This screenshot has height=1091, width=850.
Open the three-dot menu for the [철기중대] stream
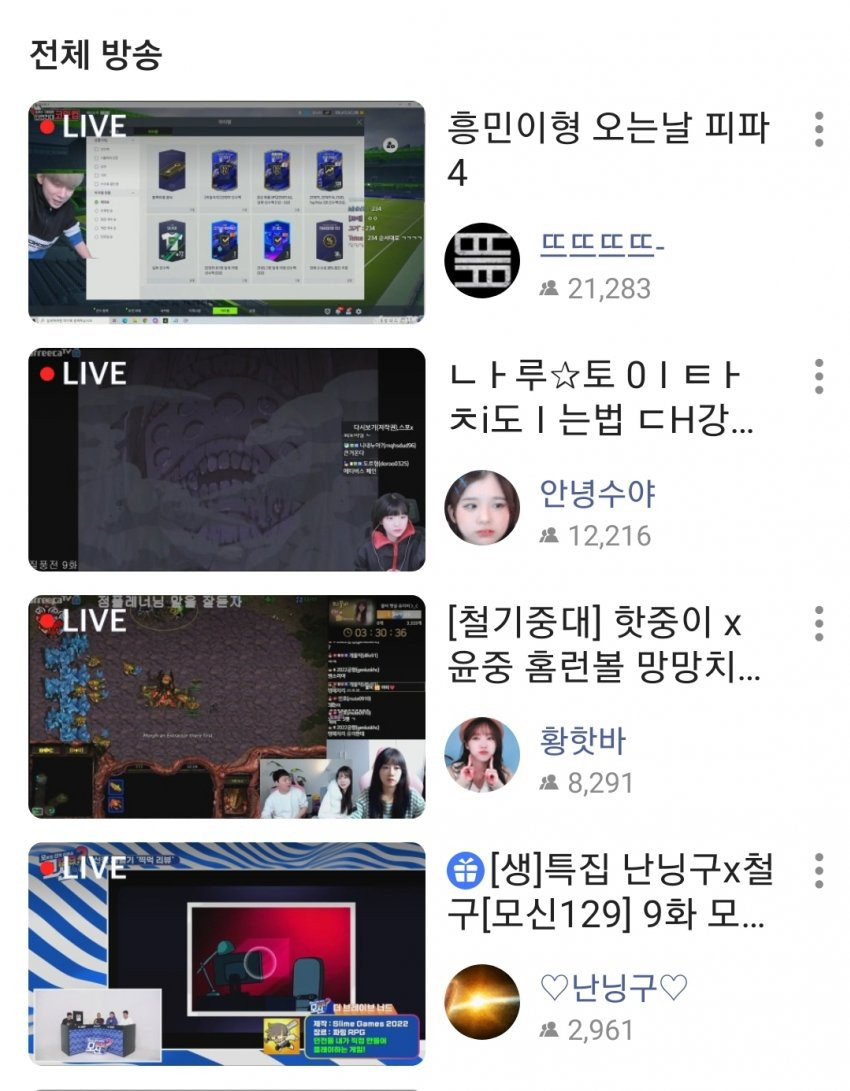pyautogui.click(x=819, y=623)
